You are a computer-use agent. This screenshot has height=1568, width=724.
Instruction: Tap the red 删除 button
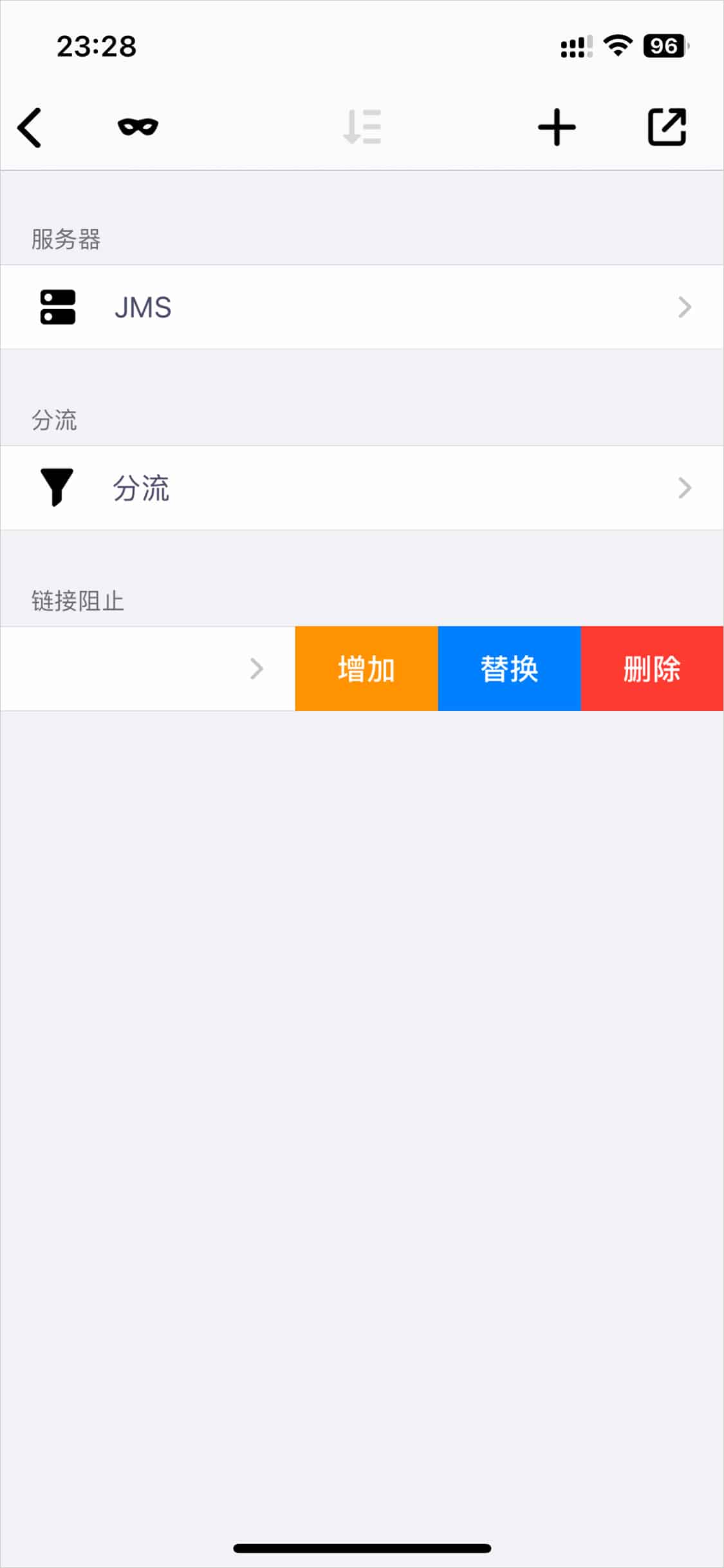click(653, 668)
